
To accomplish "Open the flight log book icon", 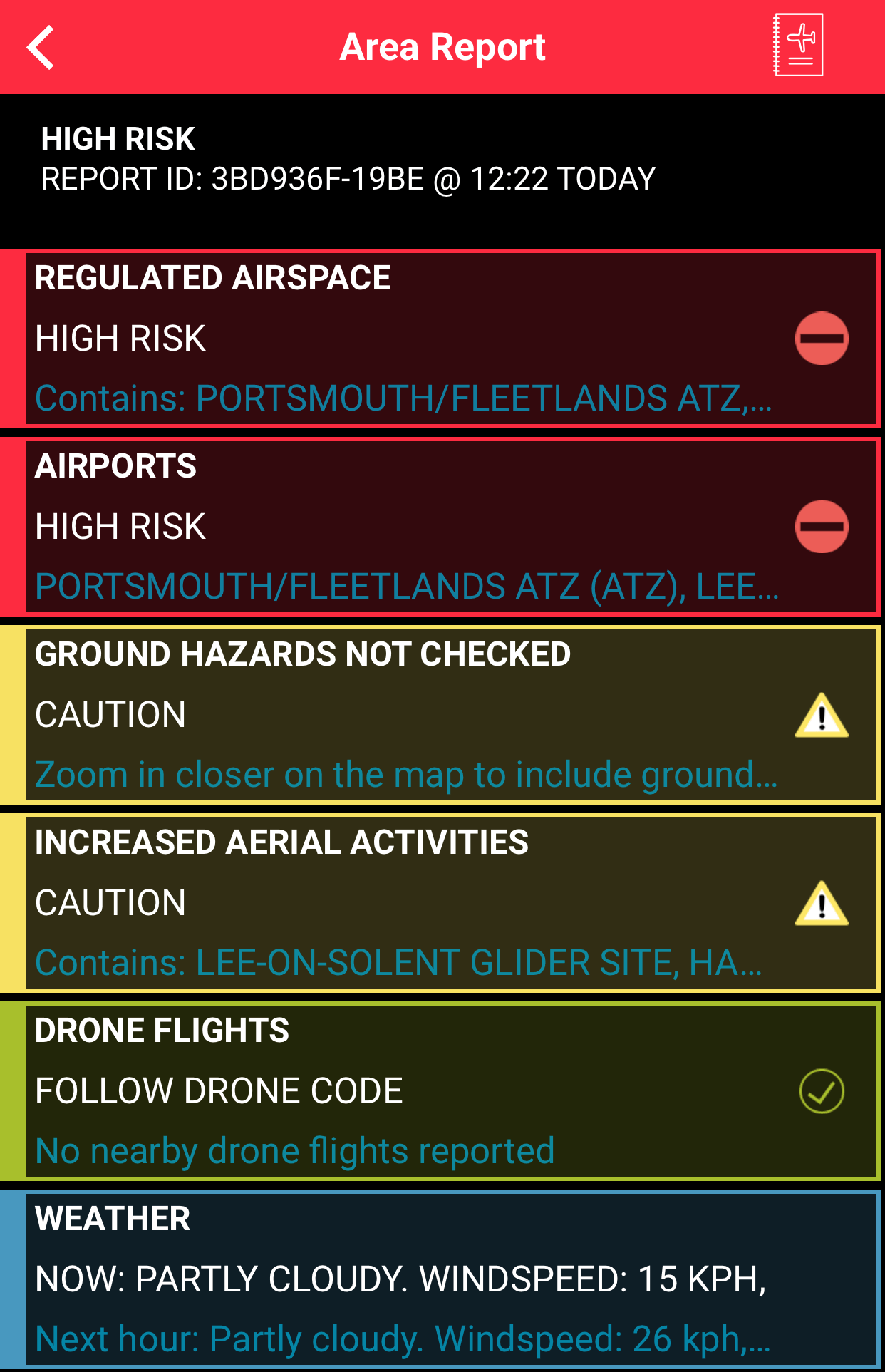I will (x=798, y=45).
